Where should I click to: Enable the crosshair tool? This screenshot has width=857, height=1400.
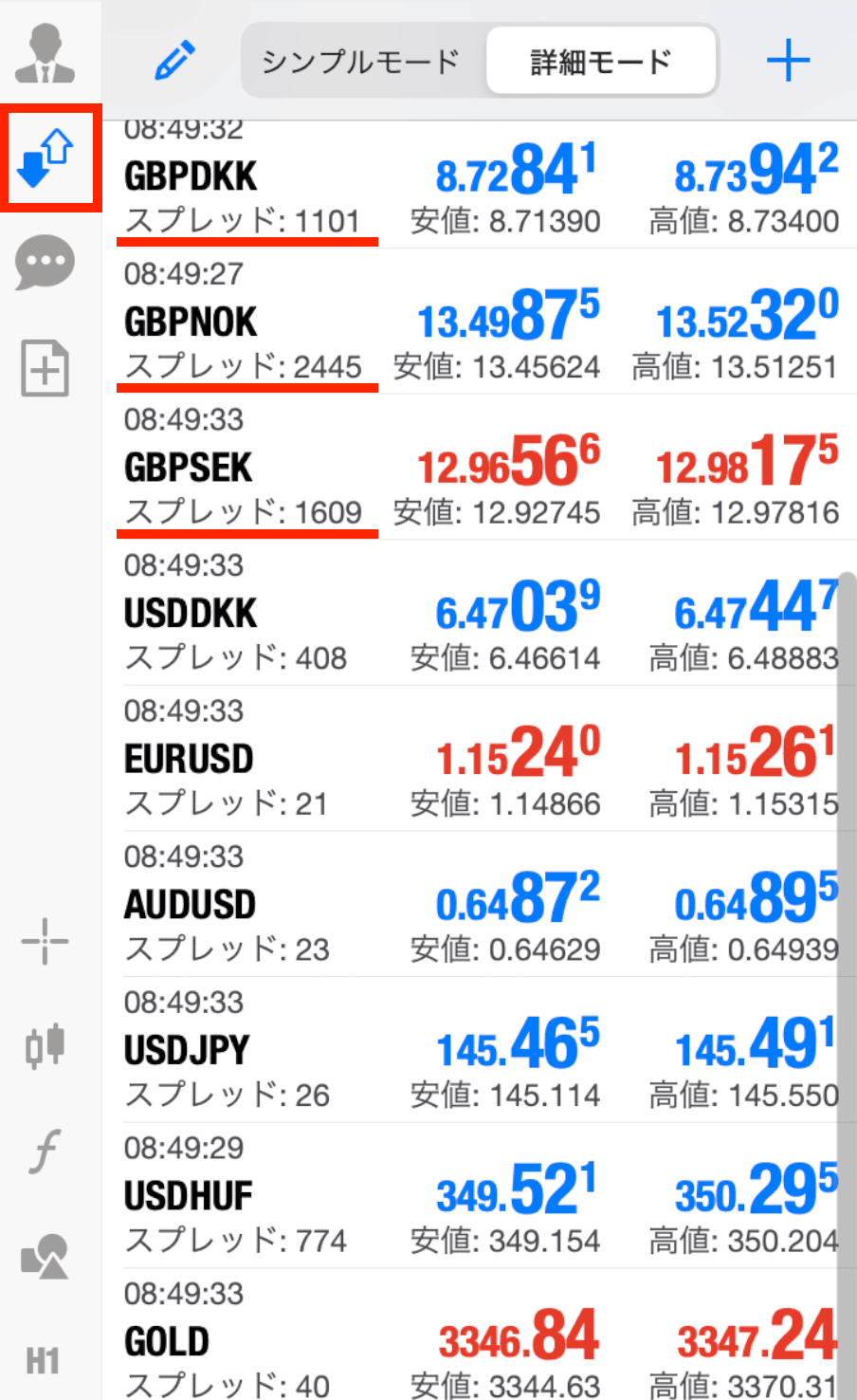point(45,942)
